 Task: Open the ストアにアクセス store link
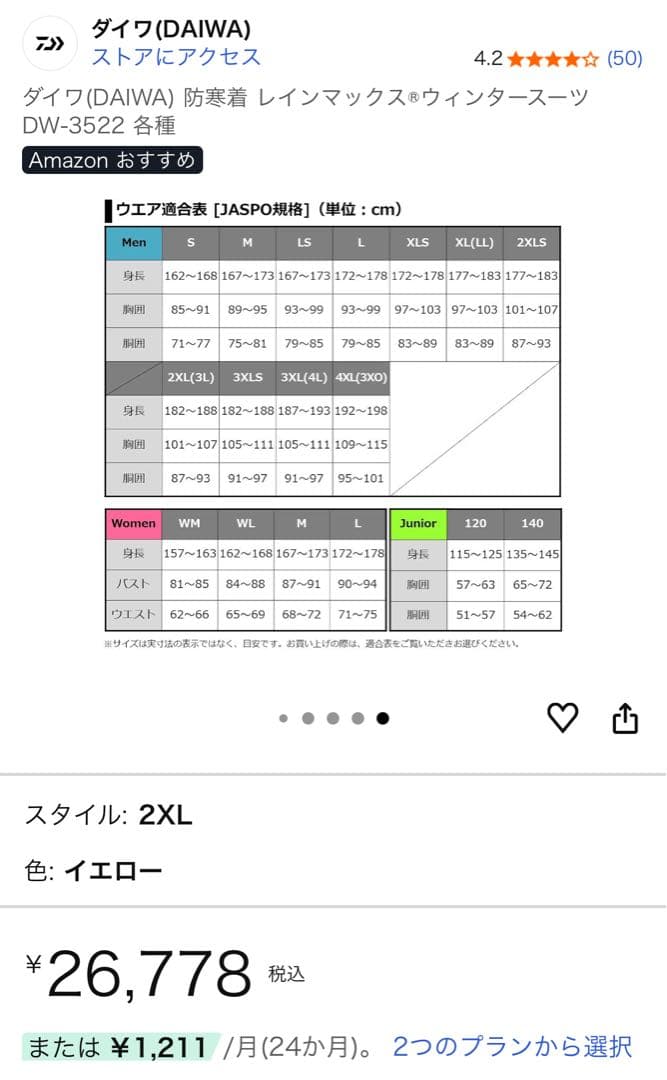pos(176,57)
